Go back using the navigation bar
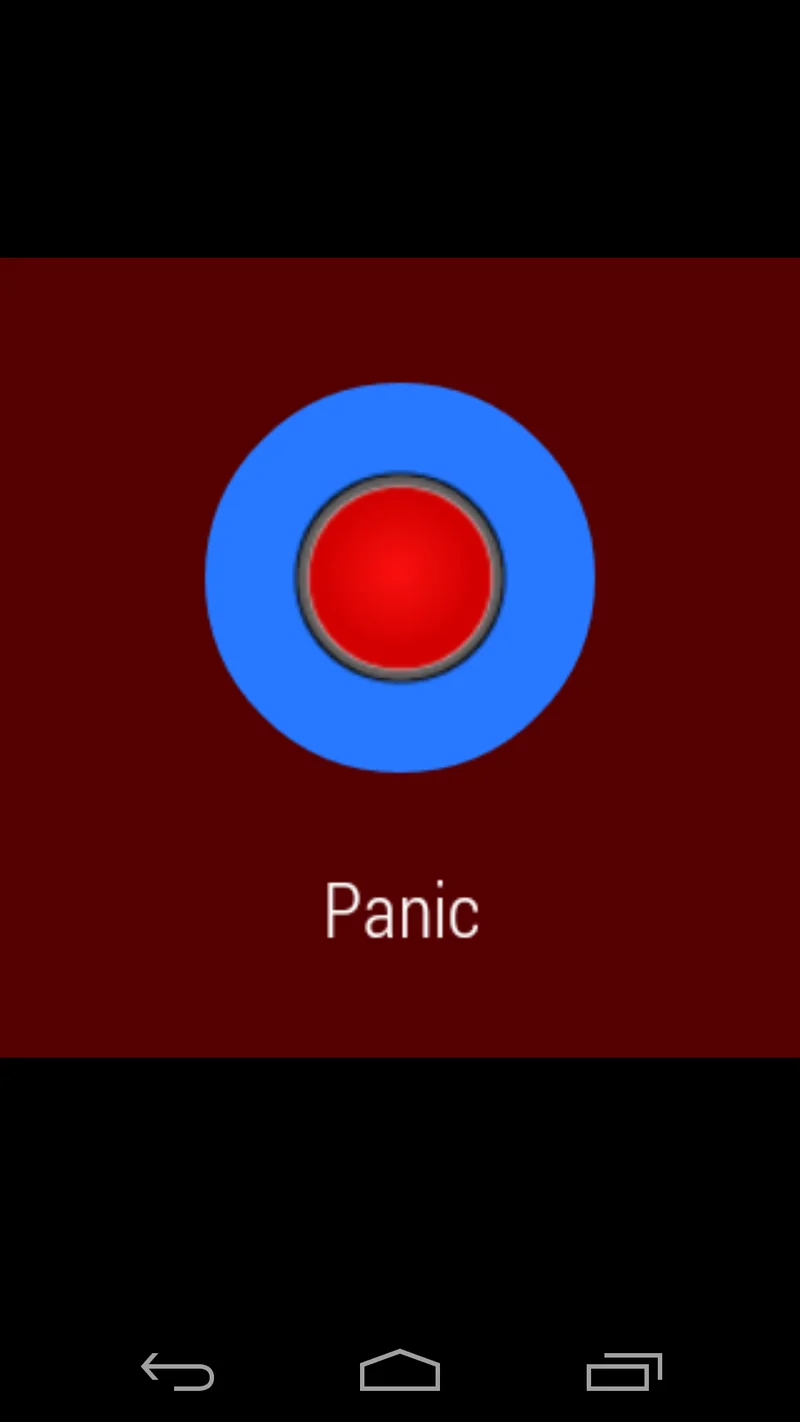This screenshot has width=800, height=1422. (178, 1371)
